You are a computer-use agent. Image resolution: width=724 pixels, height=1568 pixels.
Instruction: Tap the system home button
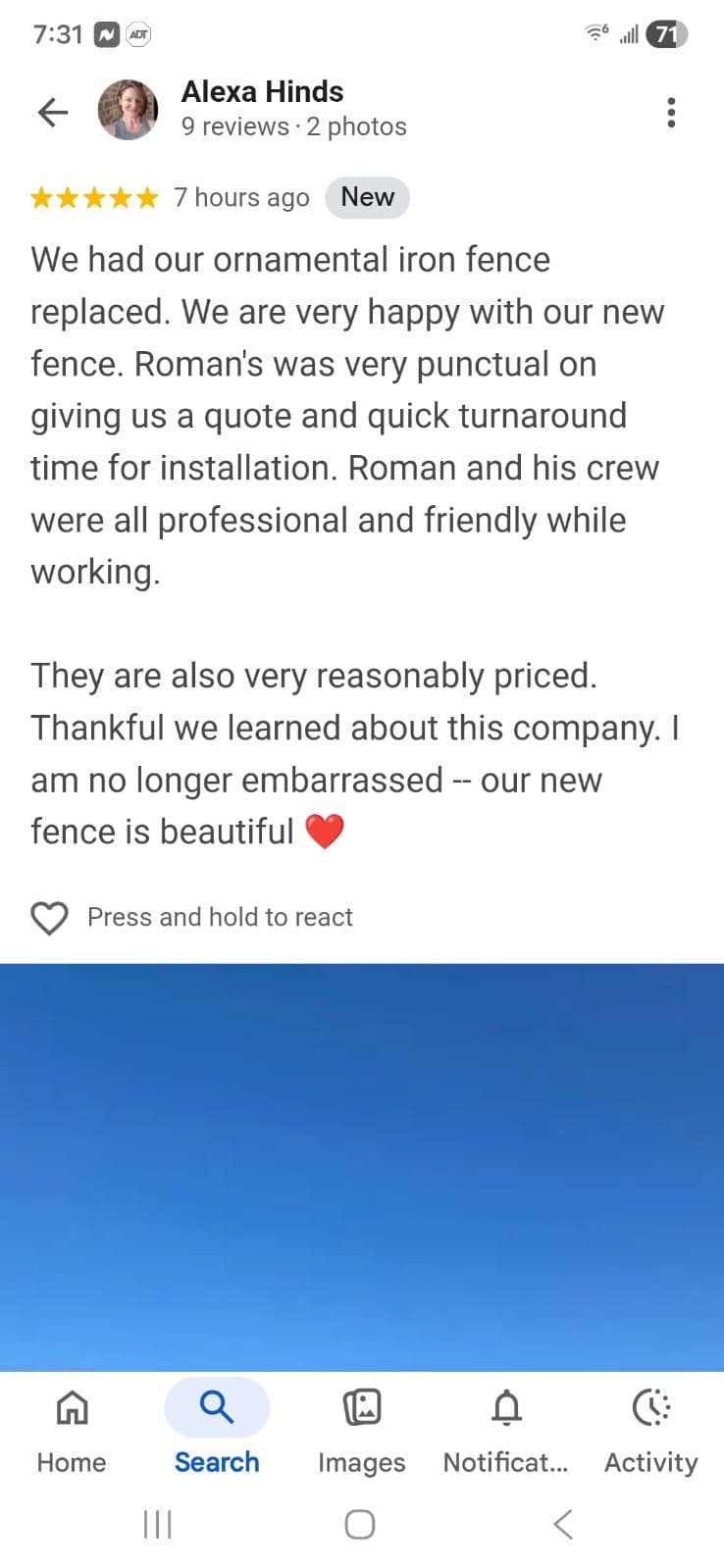(360, 1524)
